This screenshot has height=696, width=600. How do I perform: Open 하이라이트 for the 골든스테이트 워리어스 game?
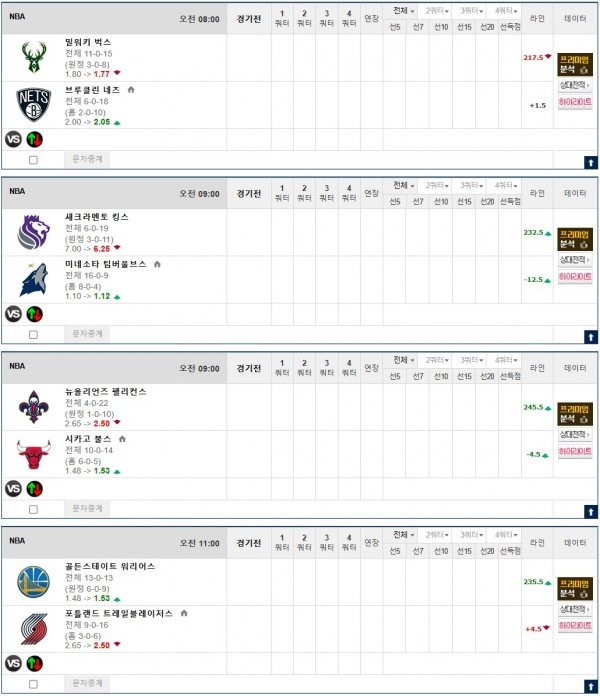pyautogui.click(x=574, y=626)
